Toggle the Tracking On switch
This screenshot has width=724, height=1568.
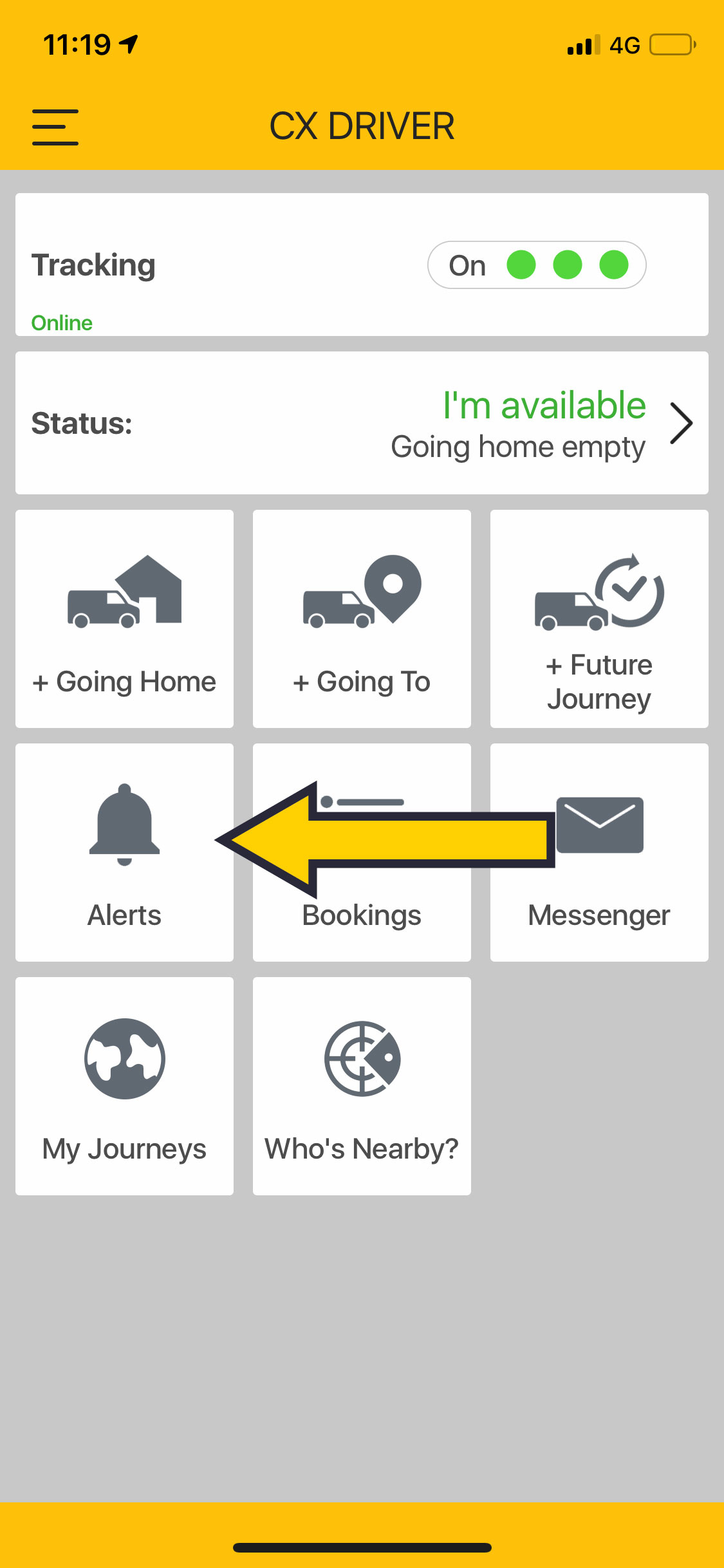[x=537, y=265]
